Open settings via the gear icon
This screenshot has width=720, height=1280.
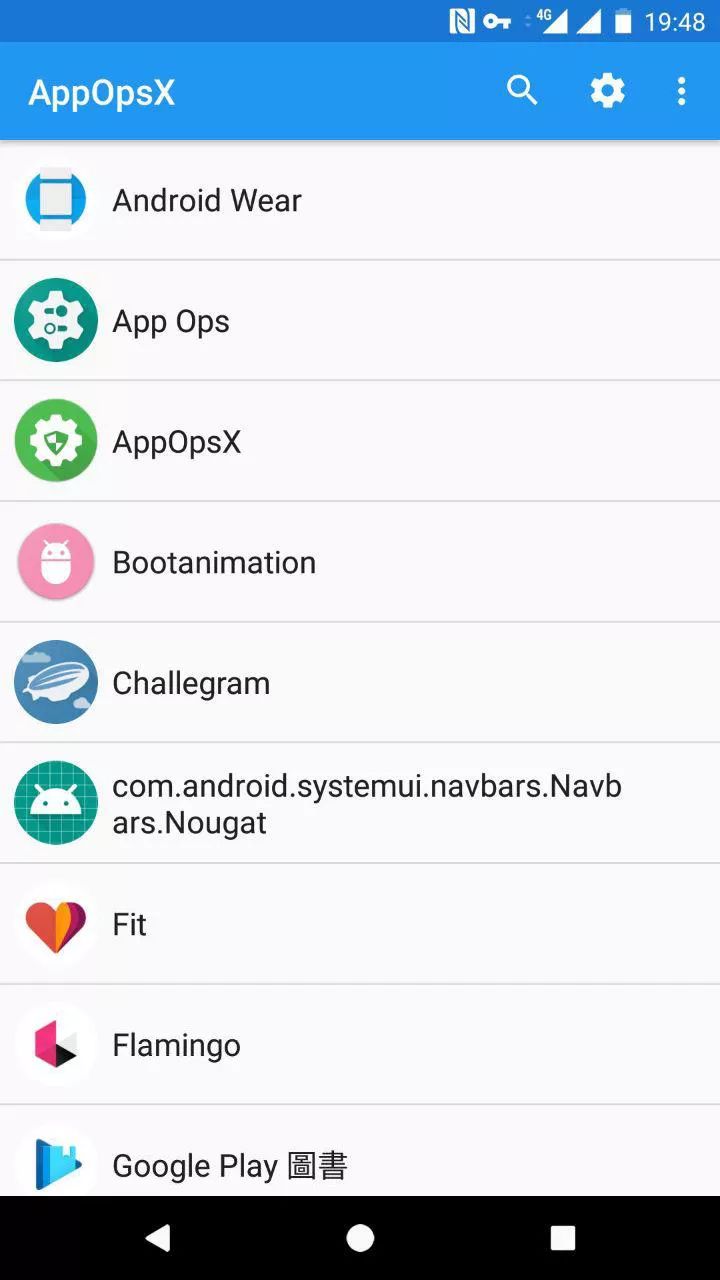[x=607, y=91]
